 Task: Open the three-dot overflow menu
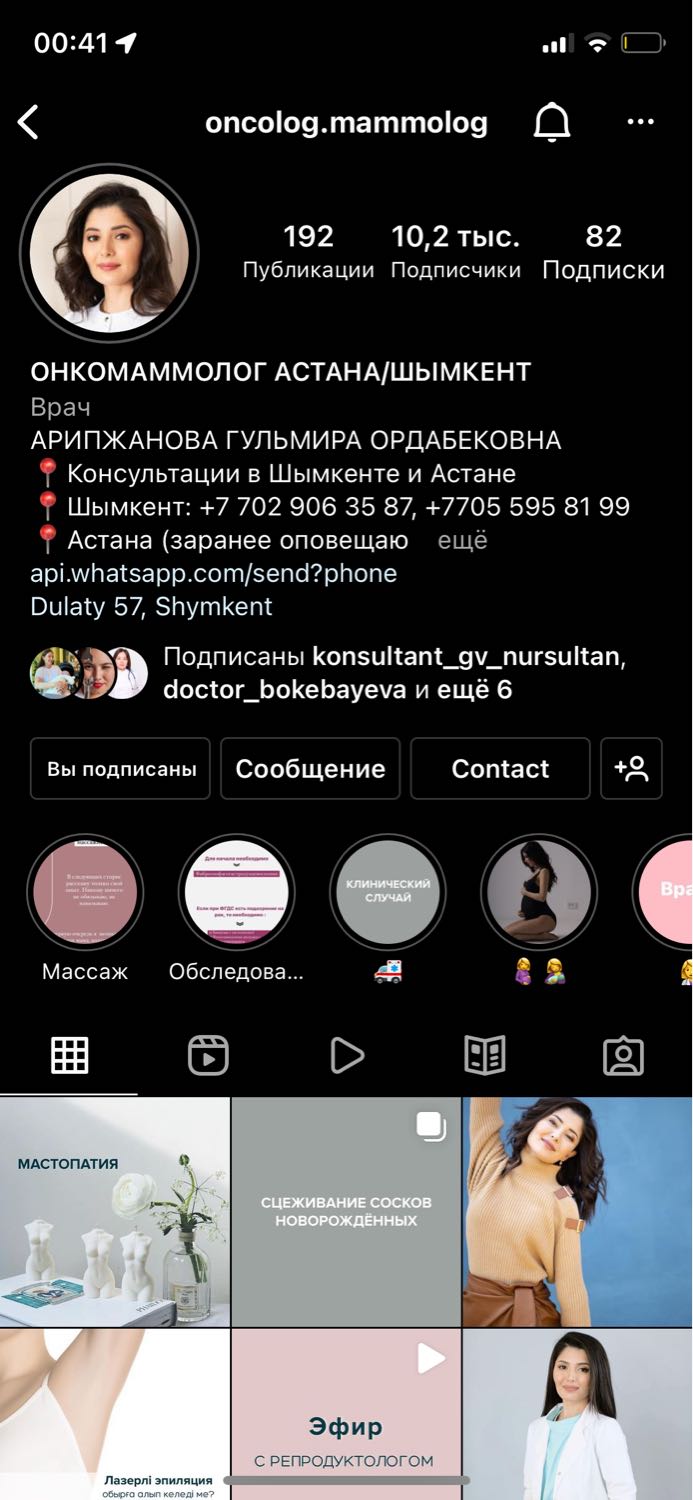(640, 122)
